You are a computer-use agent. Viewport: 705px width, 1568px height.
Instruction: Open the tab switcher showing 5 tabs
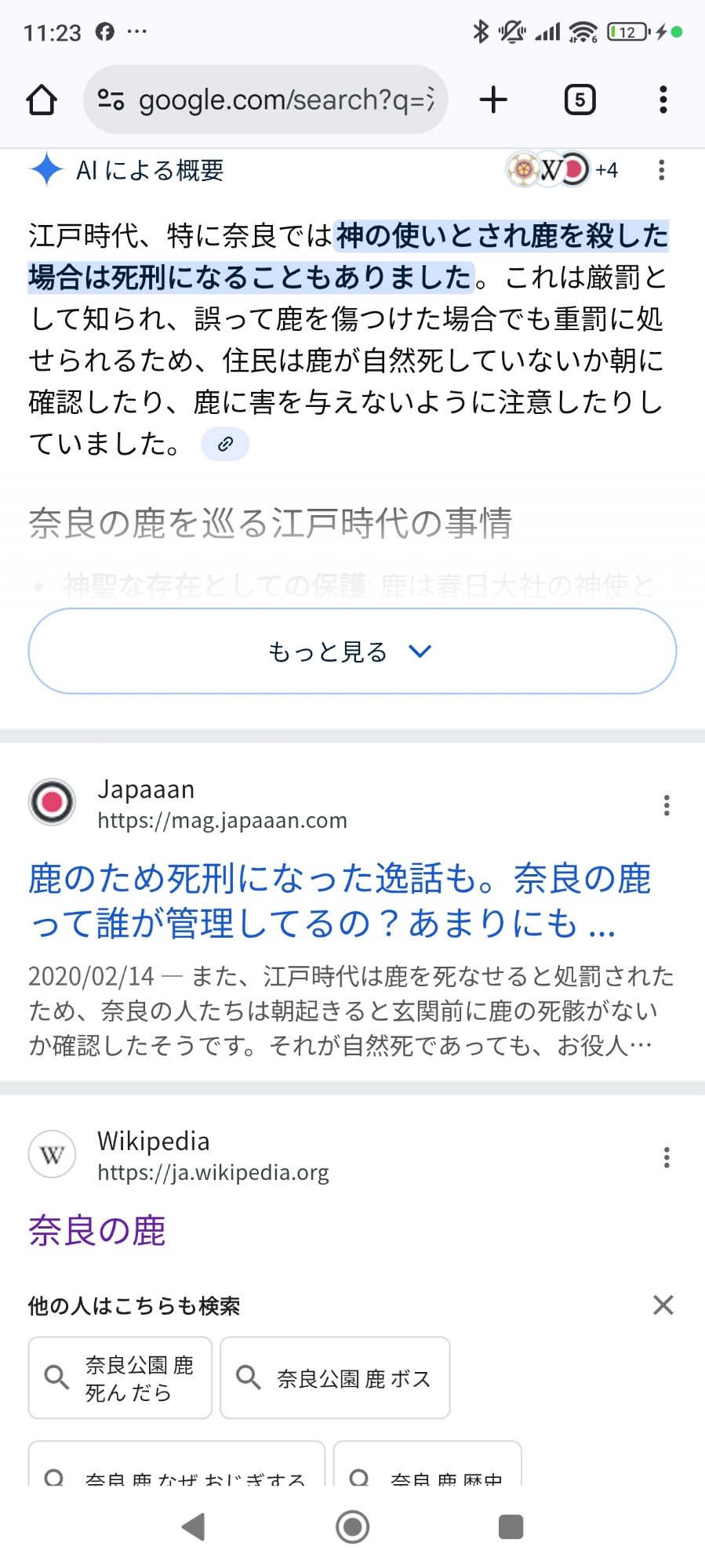tap(580, 100)
